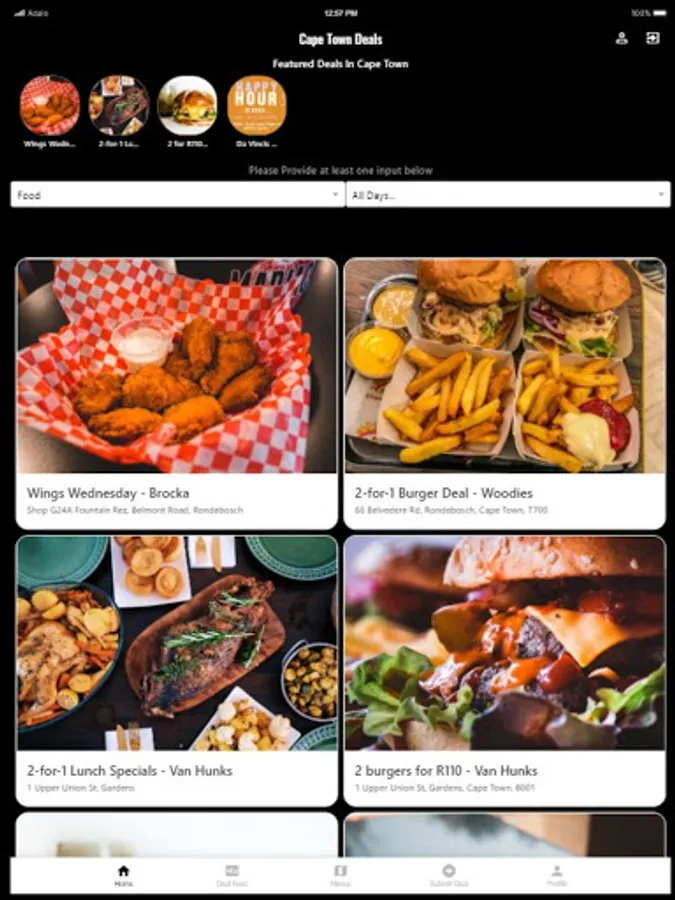
Task: Open 2-for-1 Lunch Specials - Van Hunks card
Action: 177,670
